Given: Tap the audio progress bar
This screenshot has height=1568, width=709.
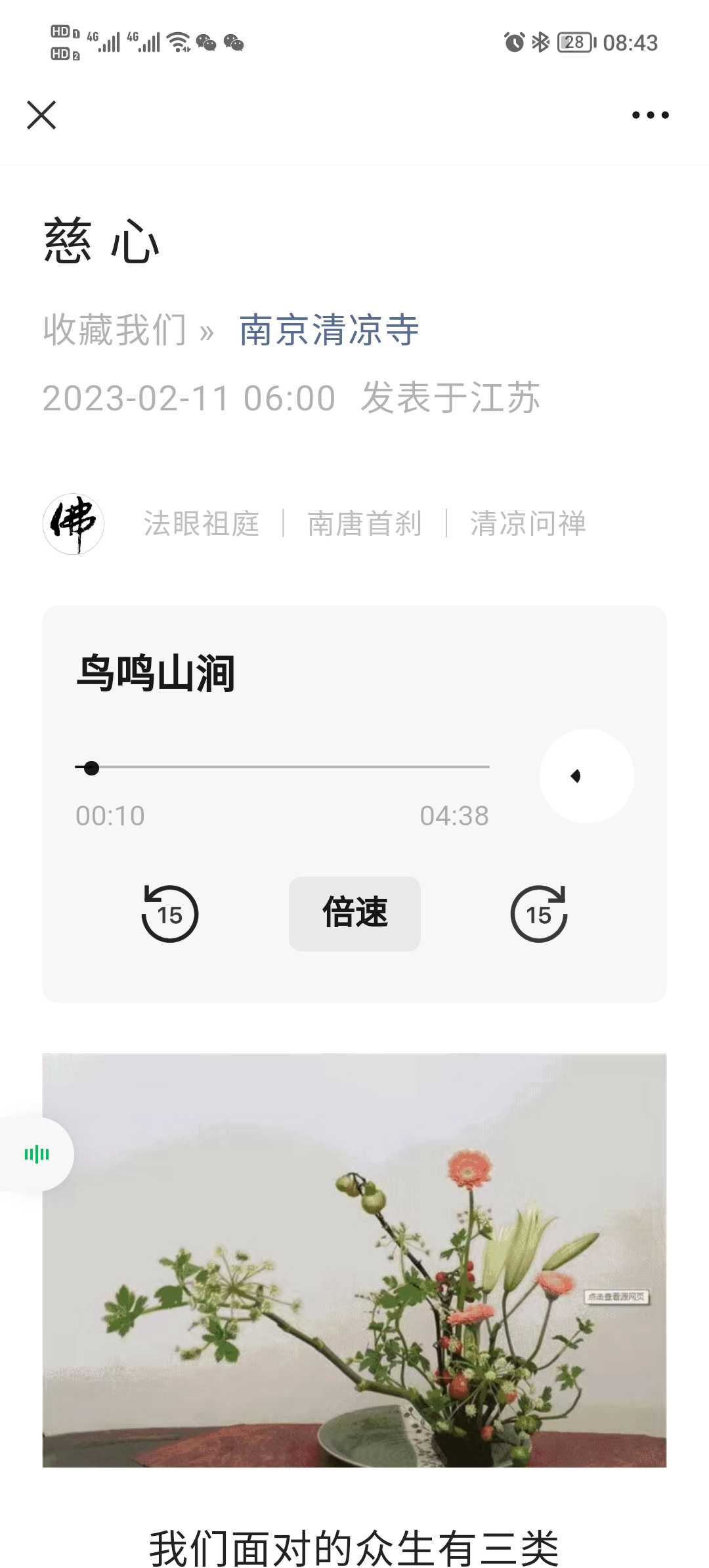Looking at the screenshot, I should (x=282, y=767).
